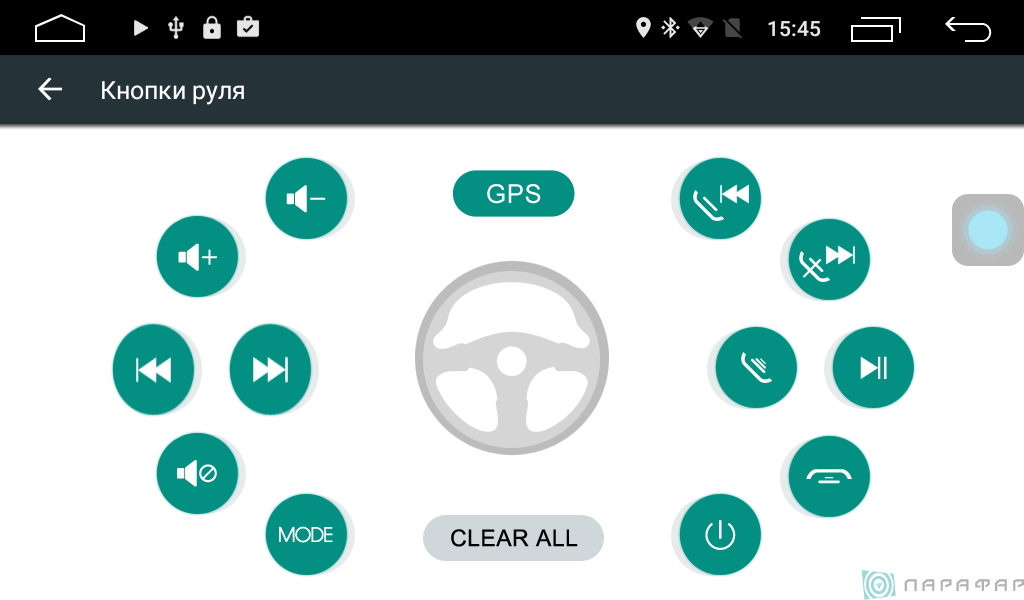Tap CLEAR ALL to reset assignments
Screen dimensions: 1024x600
(x=513, y=538)
